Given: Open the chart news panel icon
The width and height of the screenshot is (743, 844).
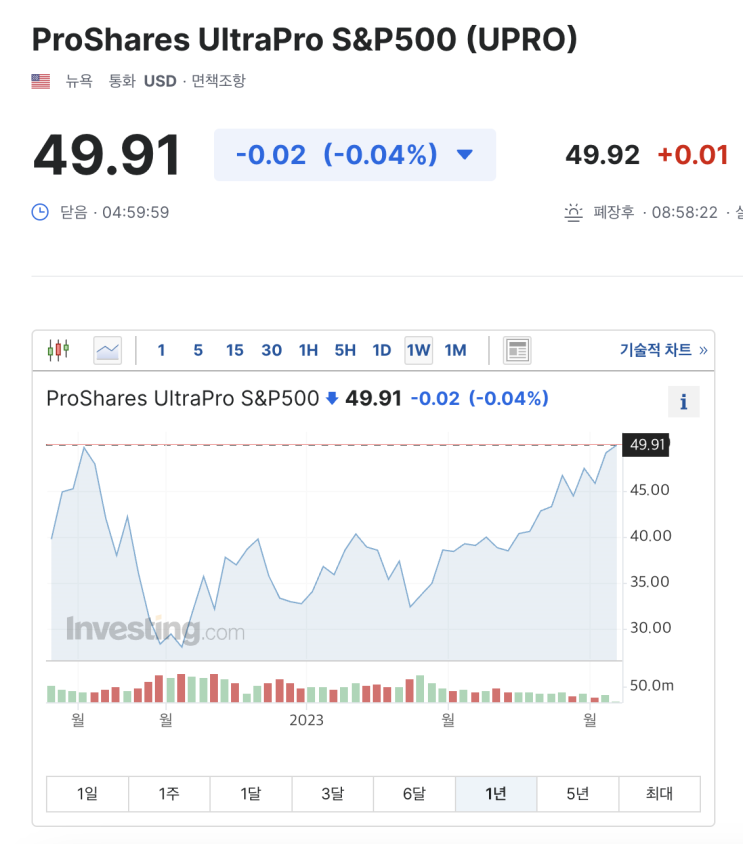Looking at the screenshot, I should (517, 350).
